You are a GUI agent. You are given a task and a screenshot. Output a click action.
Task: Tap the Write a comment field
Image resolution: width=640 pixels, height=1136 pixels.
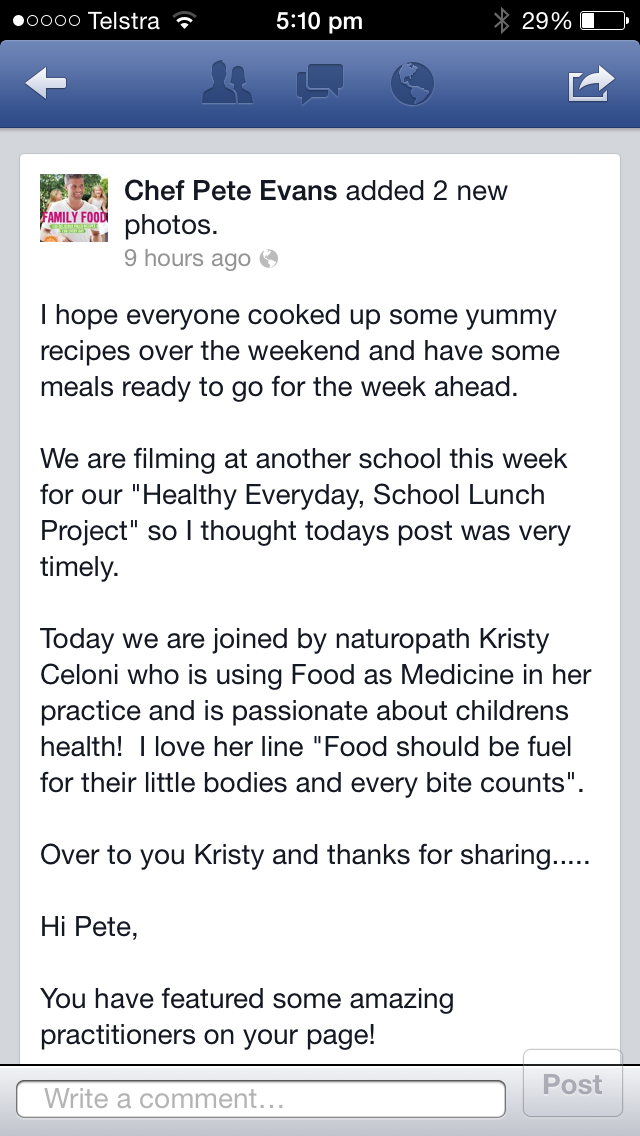click(261, 1099)
